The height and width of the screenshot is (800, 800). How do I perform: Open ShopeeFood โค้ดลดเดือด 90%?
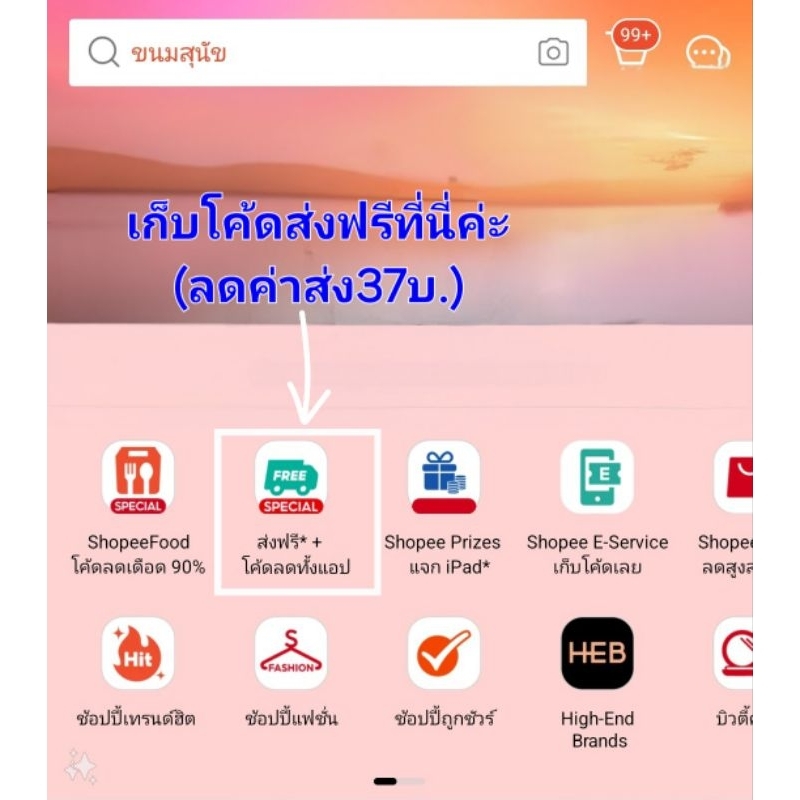pyautogui.click(x=138, y=509)
